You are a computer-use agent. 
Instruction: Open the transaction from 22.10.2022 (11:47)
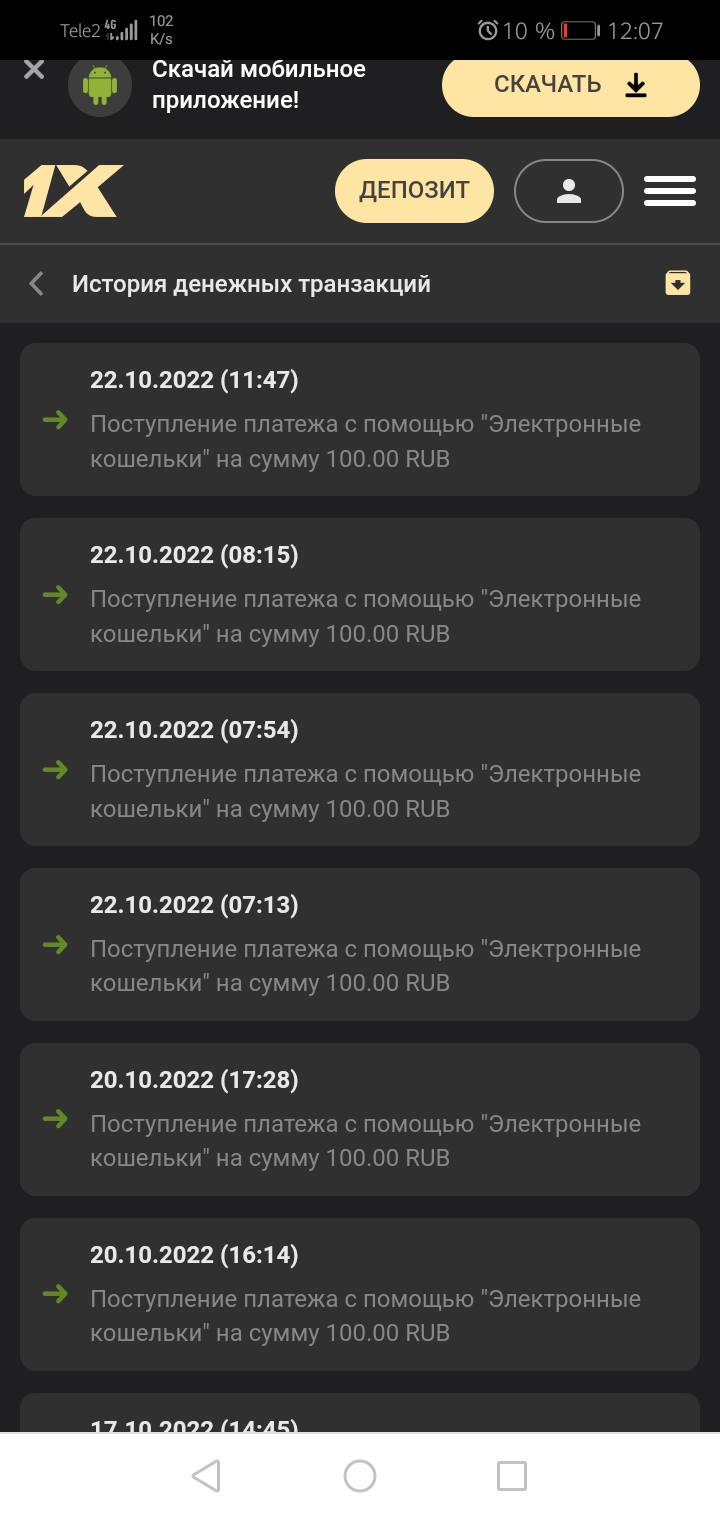tap(360, 419)
